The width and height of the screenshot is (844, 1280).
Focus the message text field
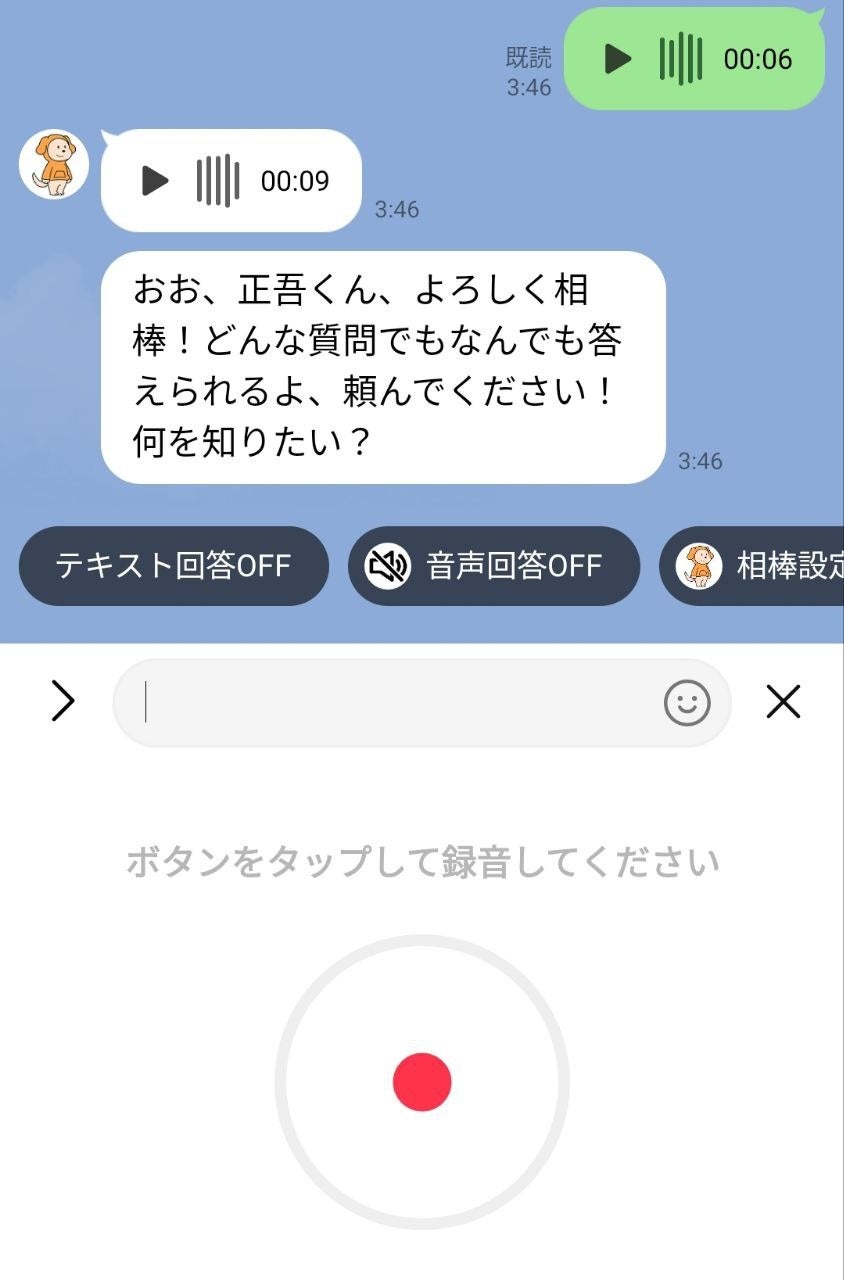point(400,702)
